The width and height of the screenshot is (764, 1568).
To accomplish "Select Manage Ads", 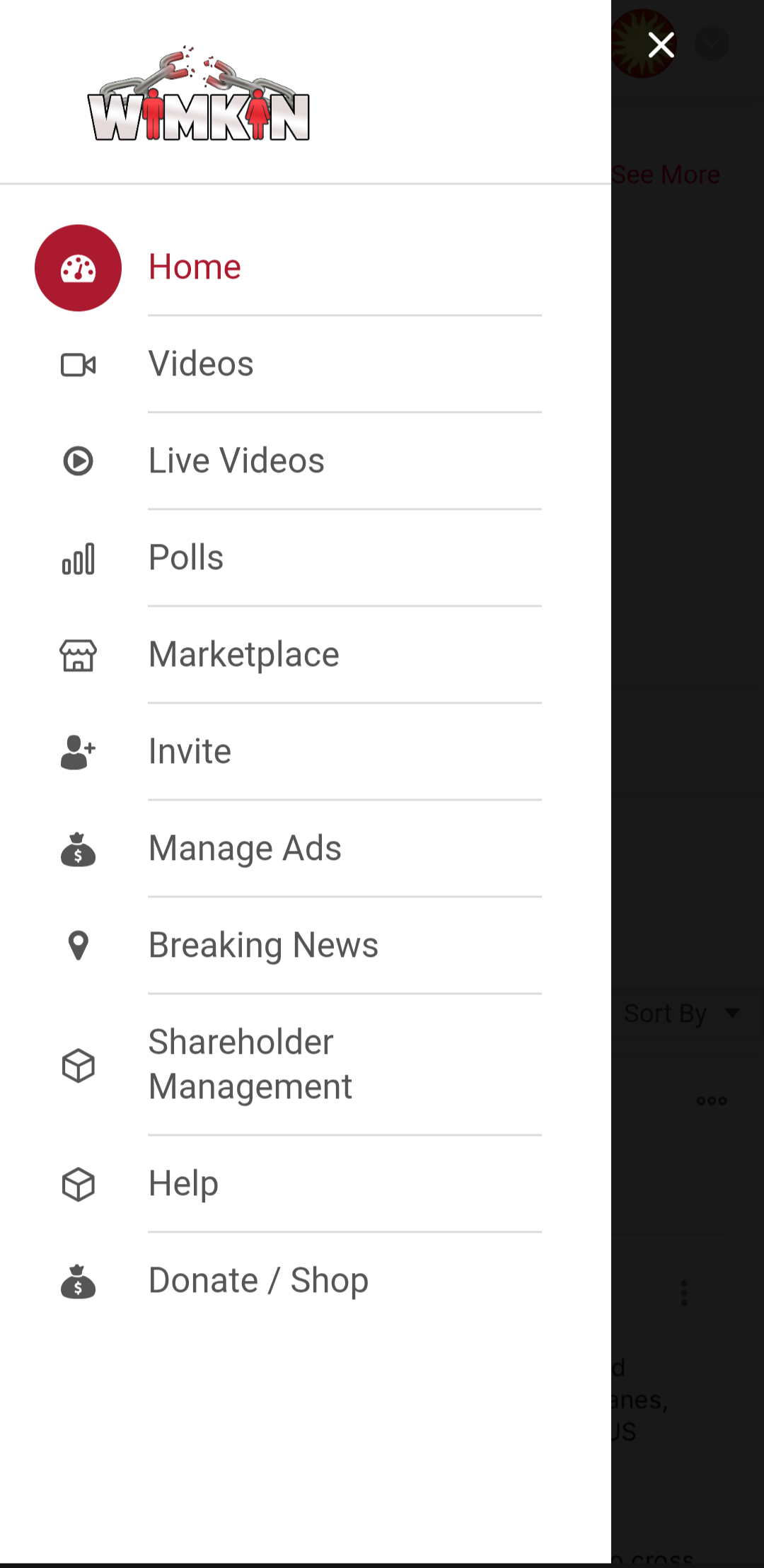I will pyautogui.click(x=245, y=849).
